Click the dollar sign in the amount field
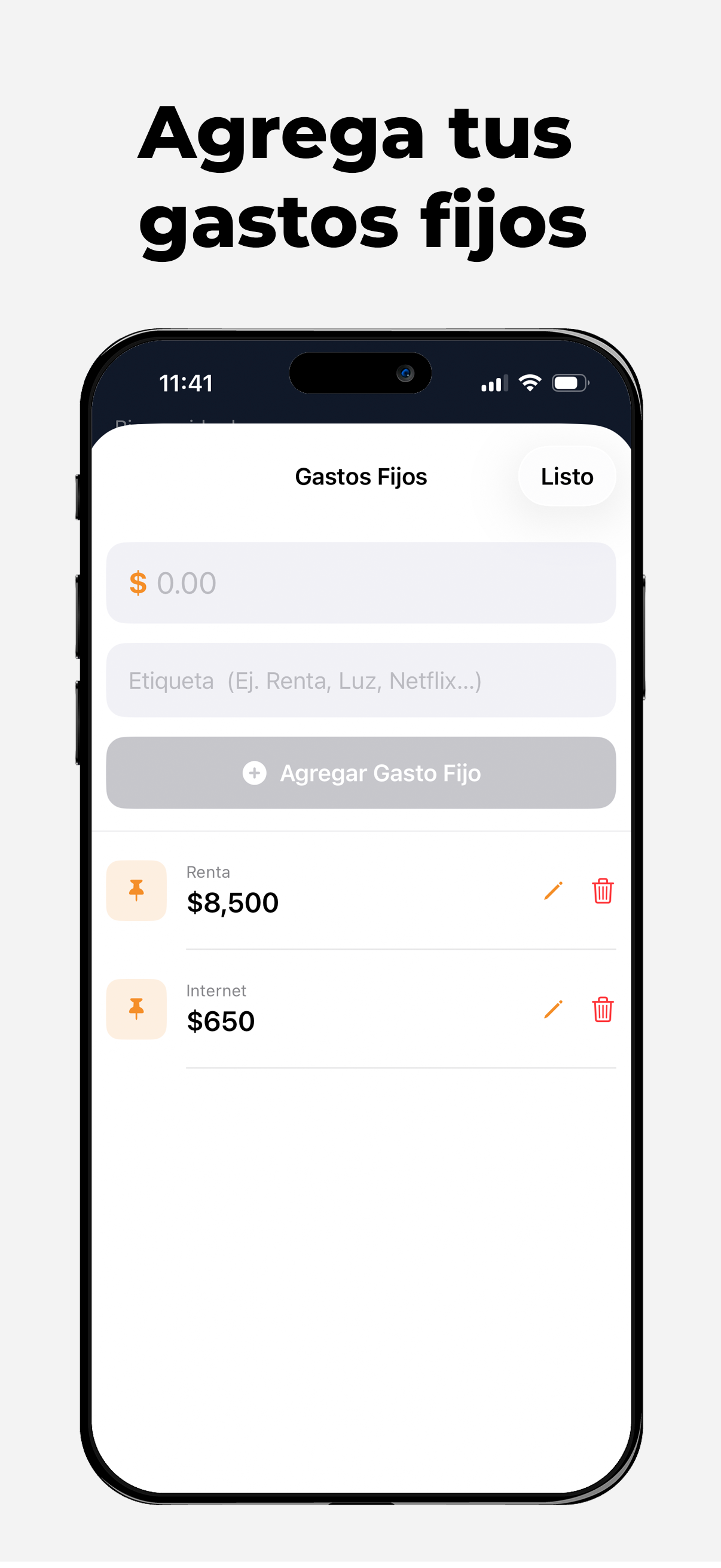 pos(139,582)
